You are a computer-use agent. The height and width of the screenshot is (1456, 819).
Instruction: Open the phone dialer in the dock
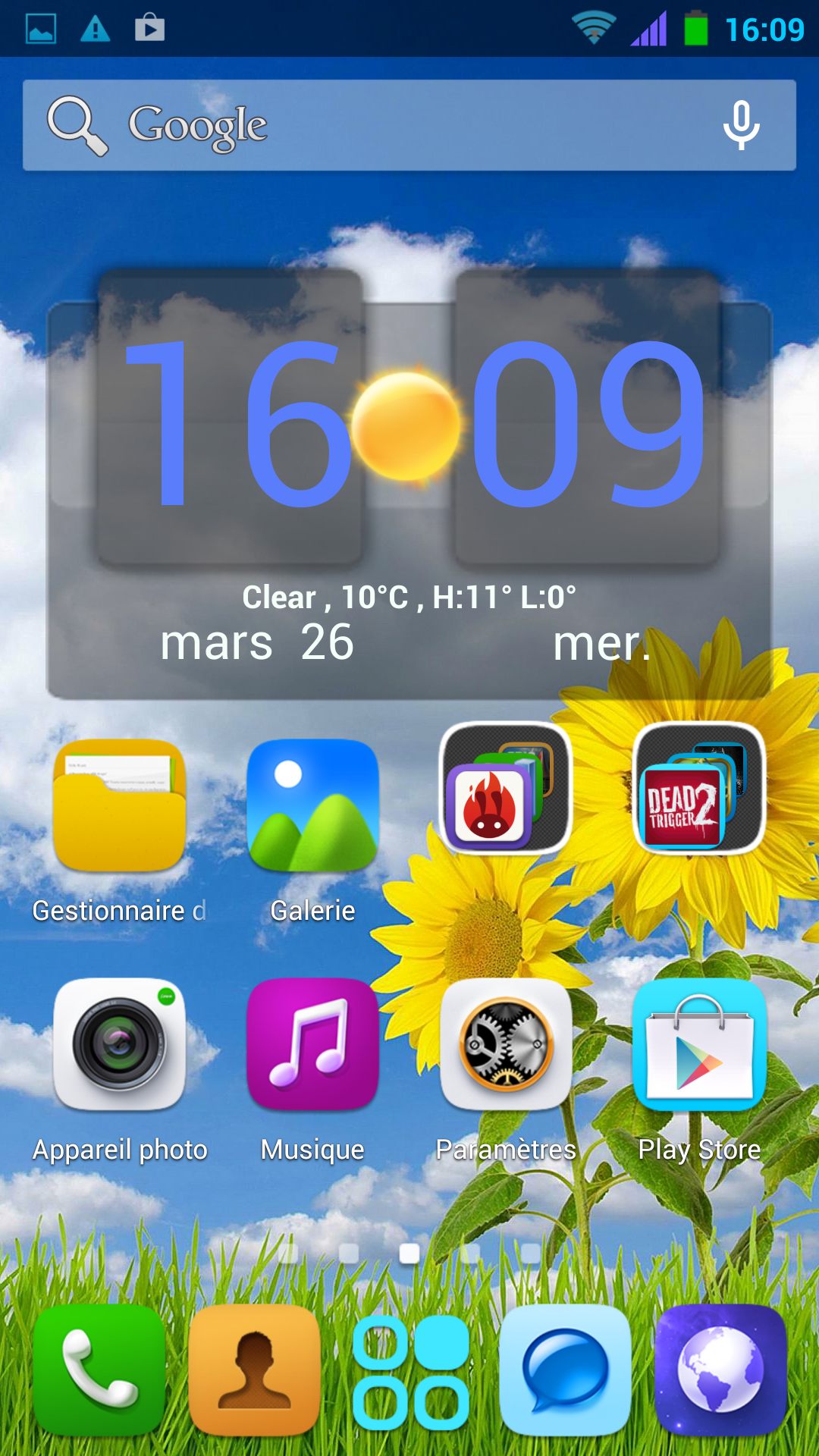pos(99,1370)
